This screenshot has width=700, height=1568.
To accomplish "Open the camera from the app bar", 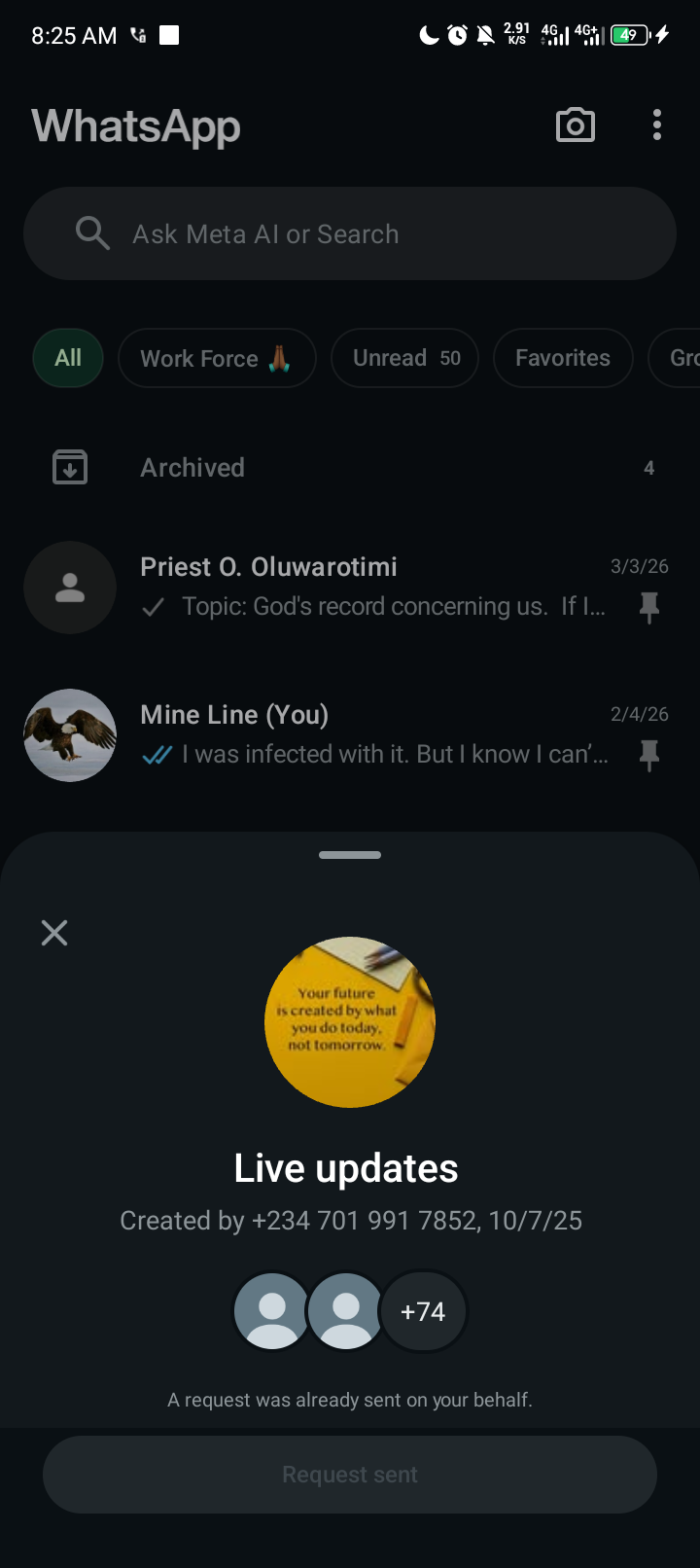I will click(x=575, y=125).
